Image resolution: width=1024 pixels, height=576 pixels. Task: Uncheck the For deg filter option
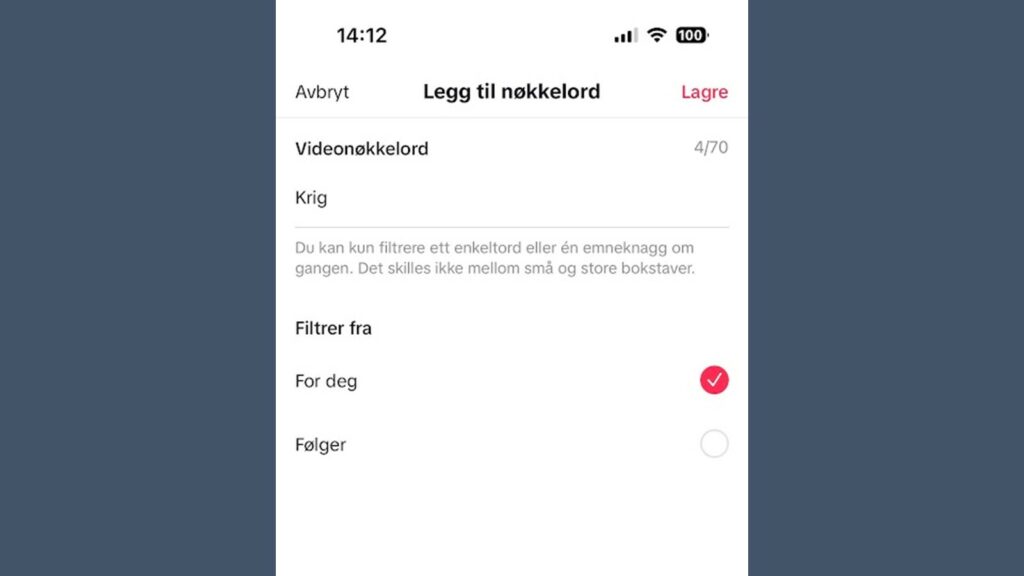(x=714, y=380)
